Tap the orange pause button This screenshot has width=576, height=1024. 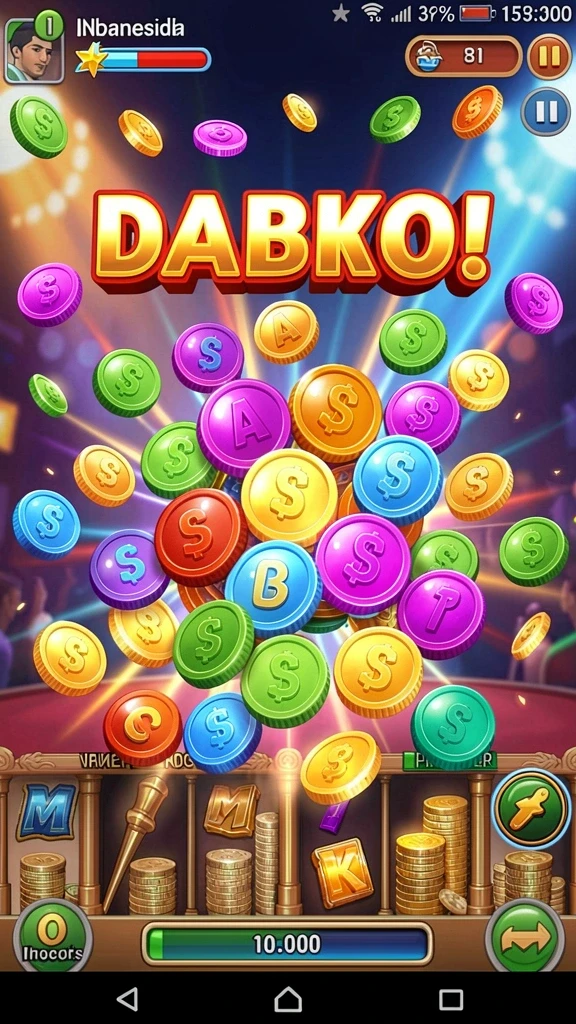click(549, 57)
